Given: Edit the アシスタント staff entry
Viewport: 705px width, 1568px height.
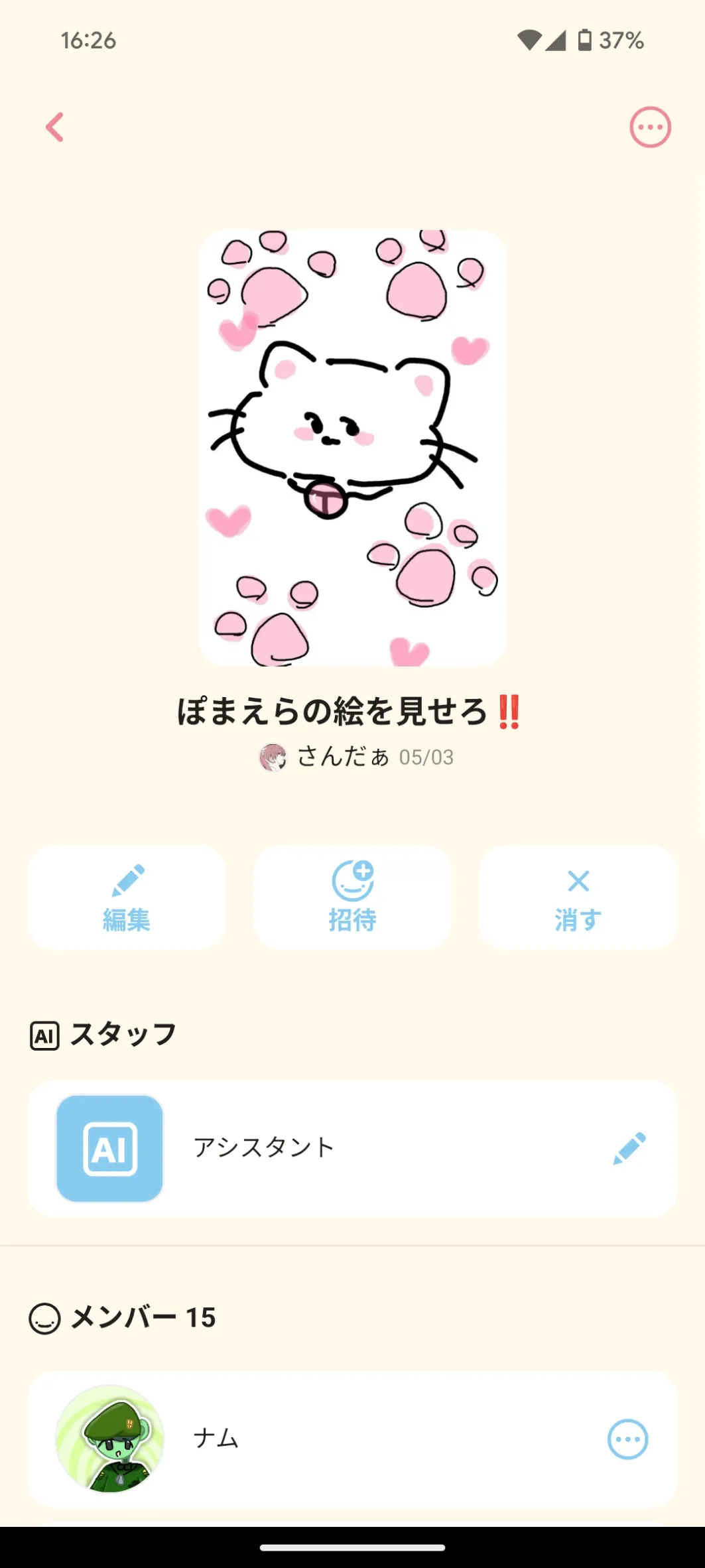Looking at the screenshot, I should click(x=629, y=1148).
